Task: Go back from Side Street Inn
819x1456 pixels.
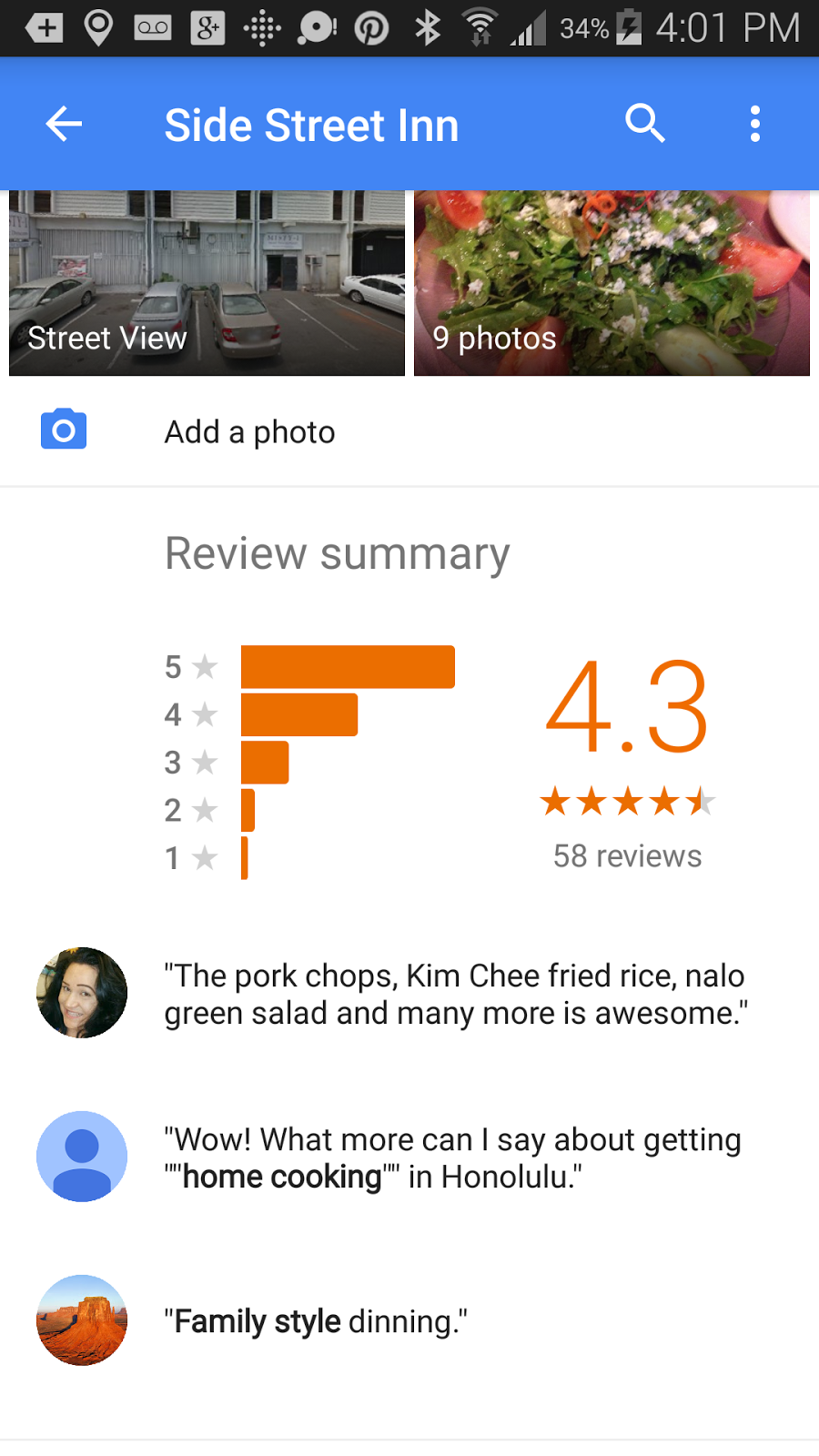Action: 64,125
